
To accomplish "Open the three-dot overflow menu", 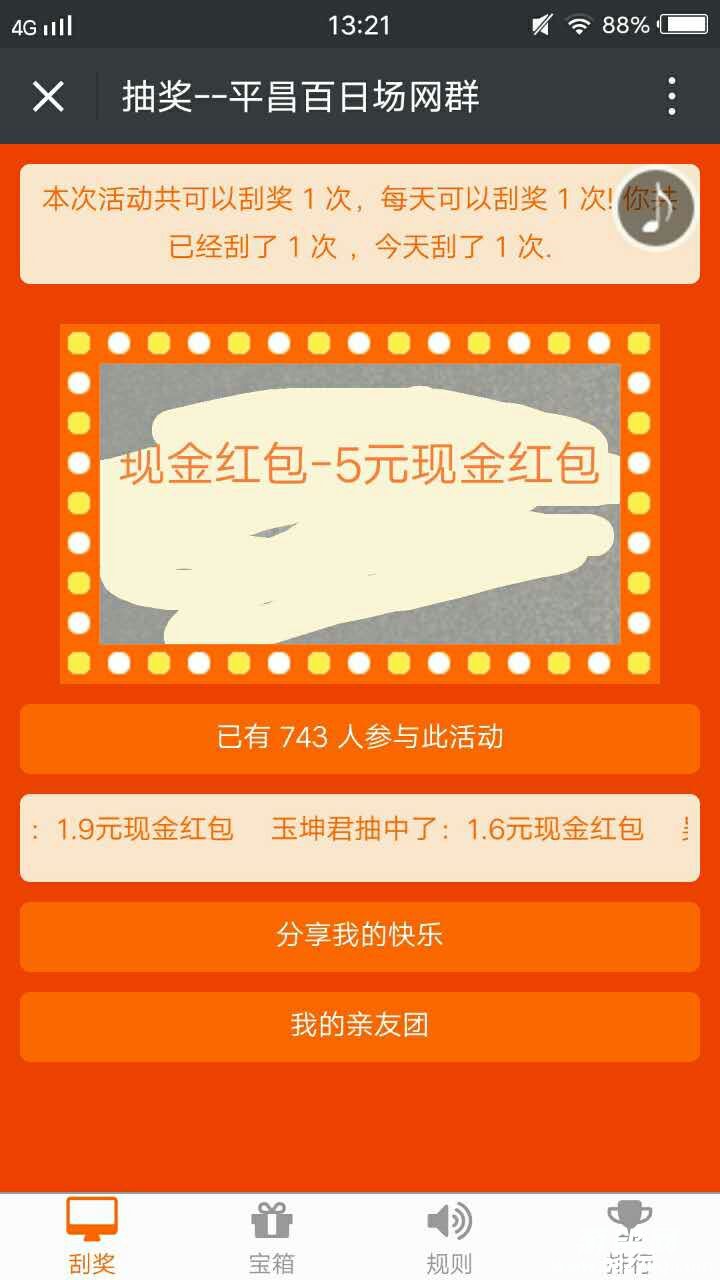I will [x=671, y=97].
